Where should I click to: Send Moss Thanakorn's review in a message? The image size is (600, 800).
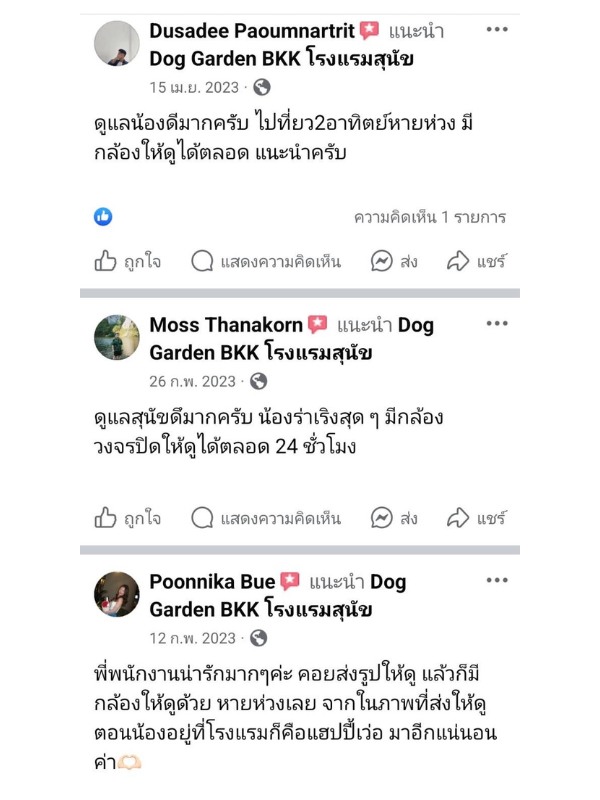tap(394, 518)
